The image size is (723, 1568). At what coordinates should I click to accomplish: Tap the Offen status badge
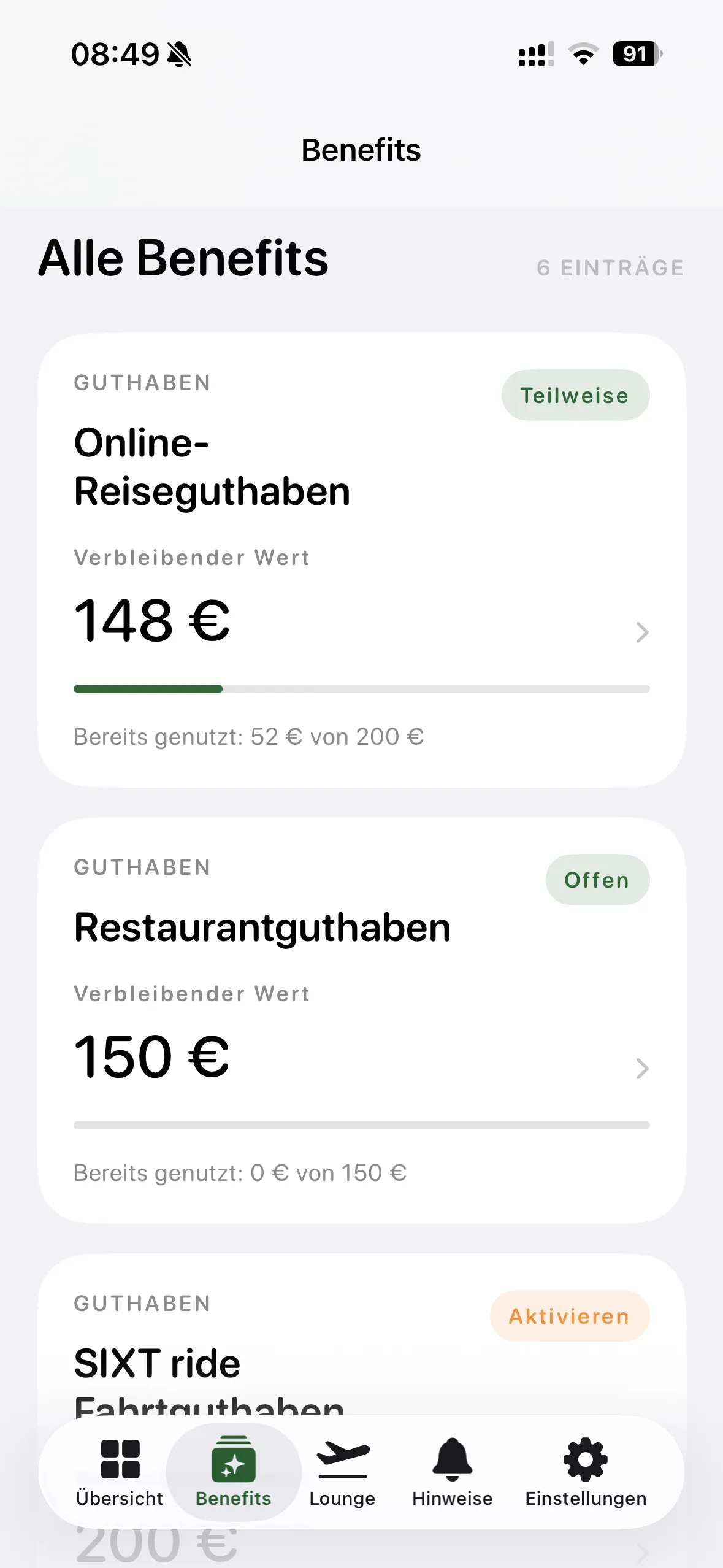point(597,880)
